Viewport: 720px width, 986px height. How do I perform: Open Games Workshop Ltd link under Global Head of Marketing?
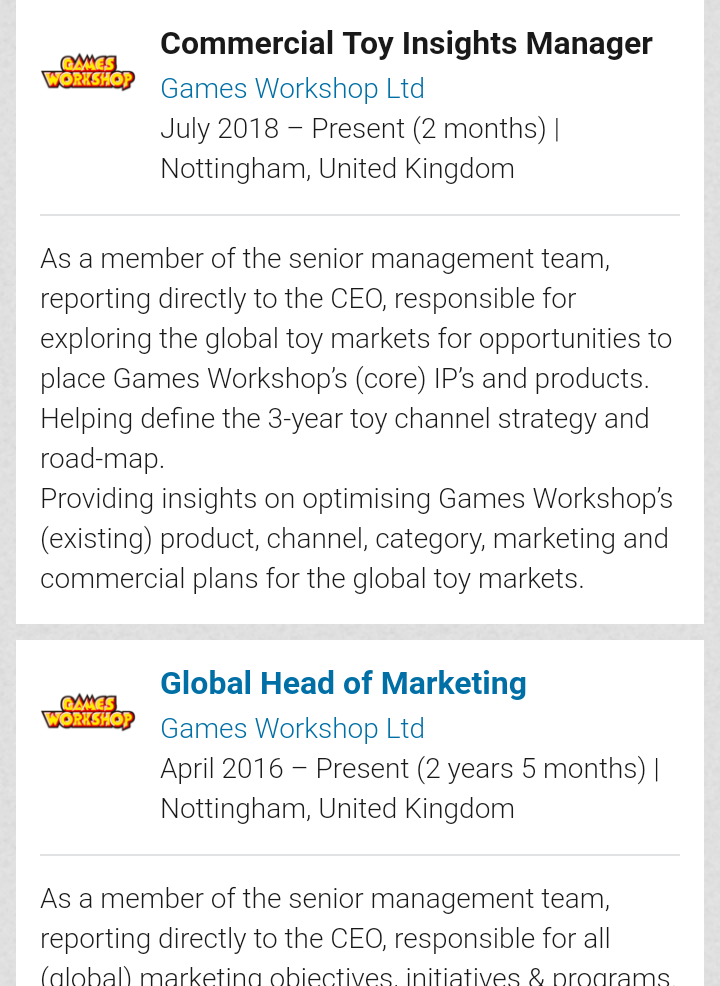[292, 728]
